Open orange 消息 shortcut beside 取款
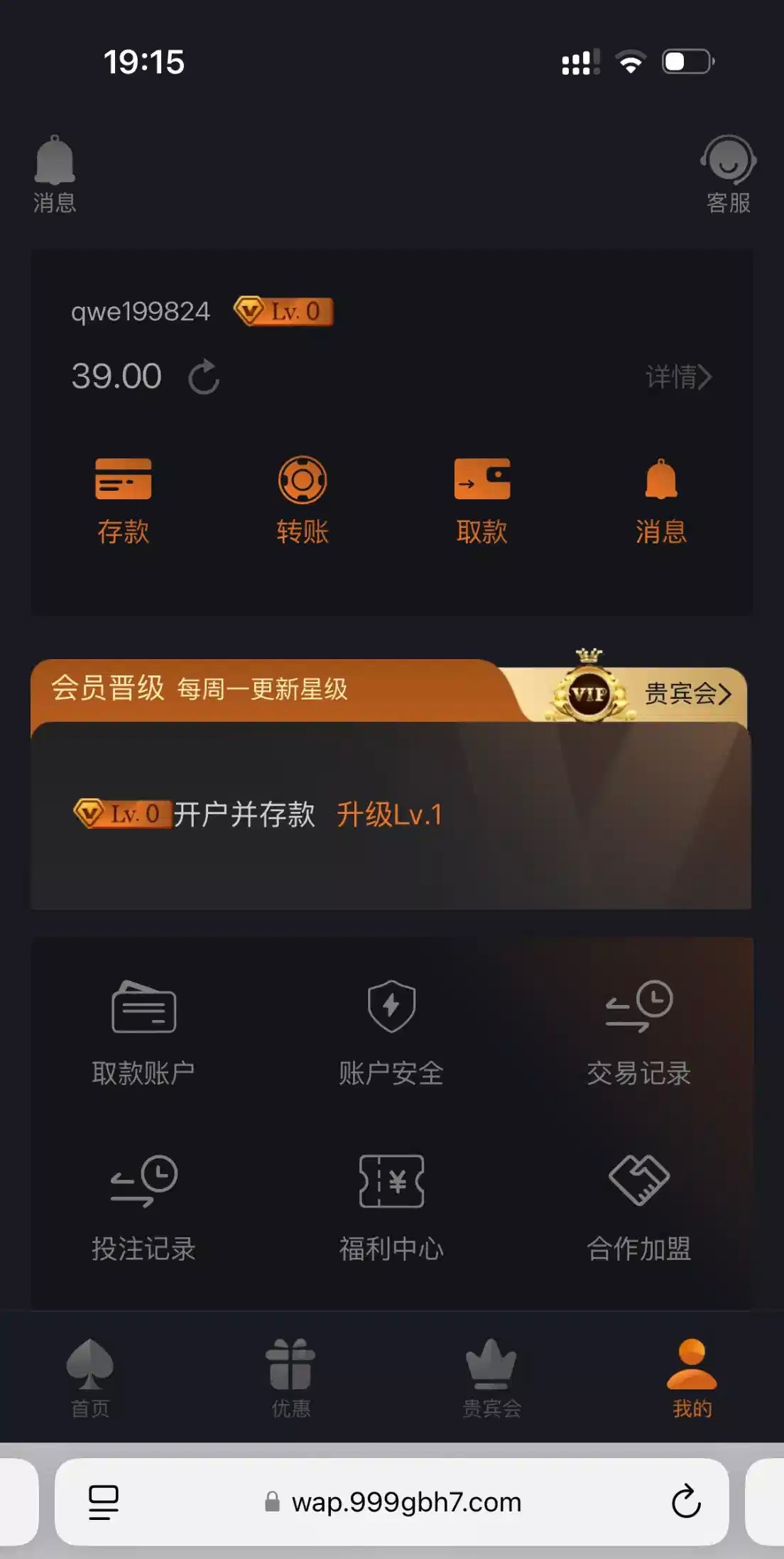The width and height of the screenshot is (784, 1559). (x=660, y=500)
